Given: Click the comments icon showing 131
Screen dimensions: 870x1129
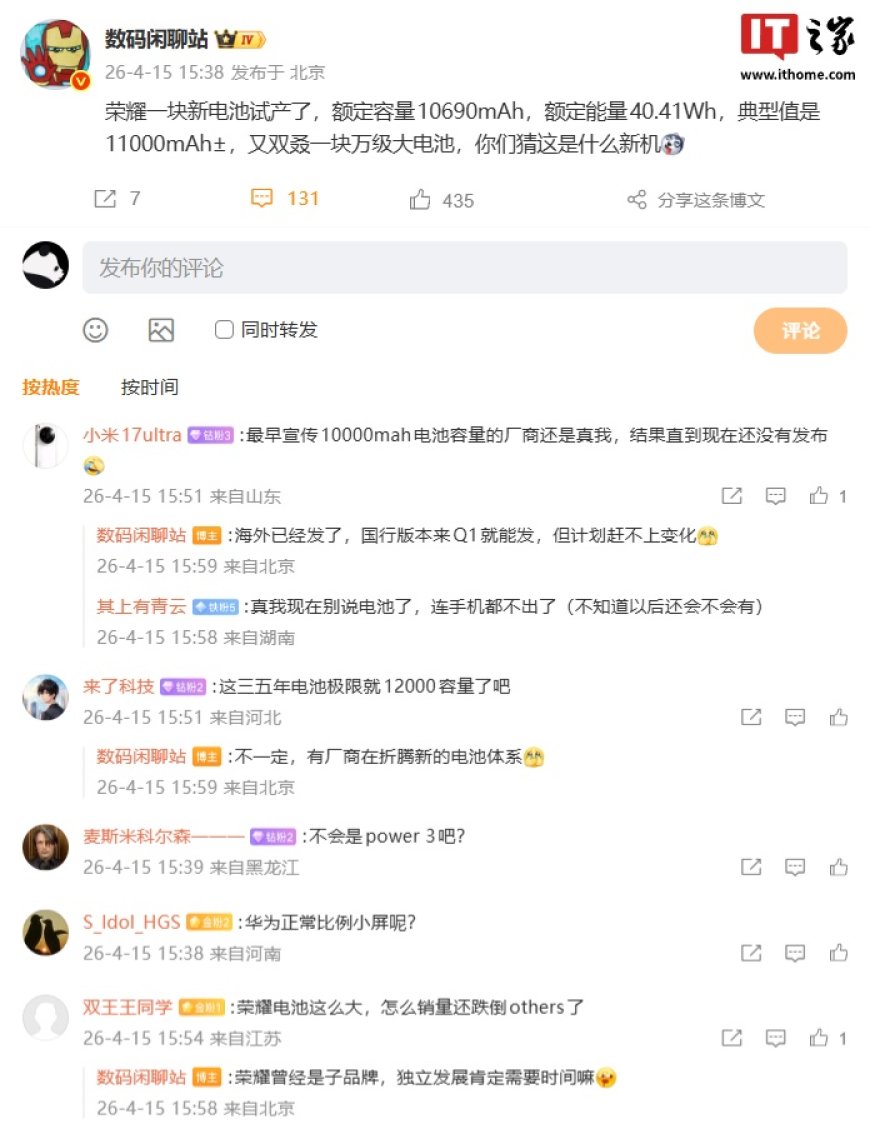Looking at the screenshot, I should pos(263,198).
